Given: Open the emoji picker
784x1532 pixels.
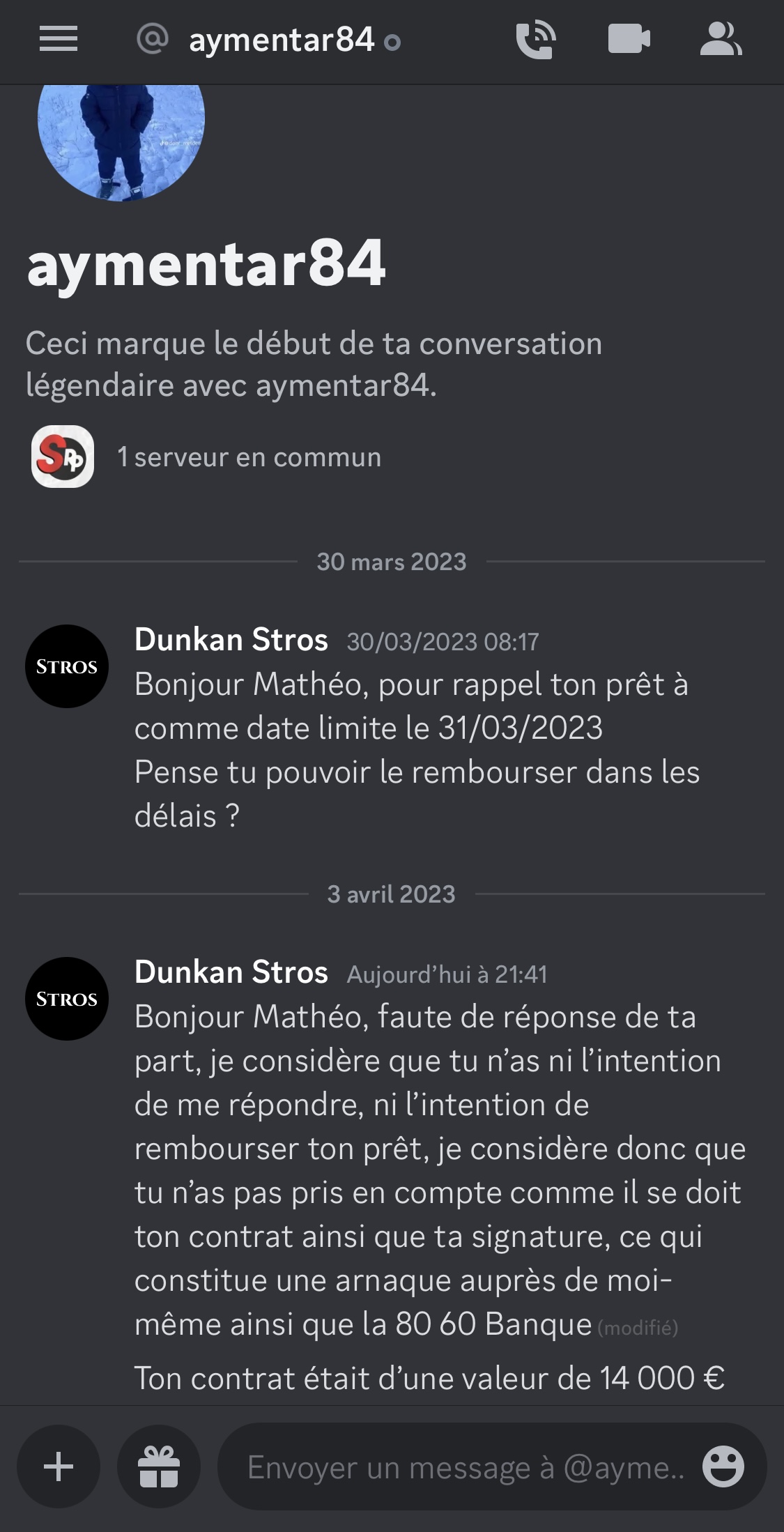Looking at the screenshot, I should click(723, 1466).
